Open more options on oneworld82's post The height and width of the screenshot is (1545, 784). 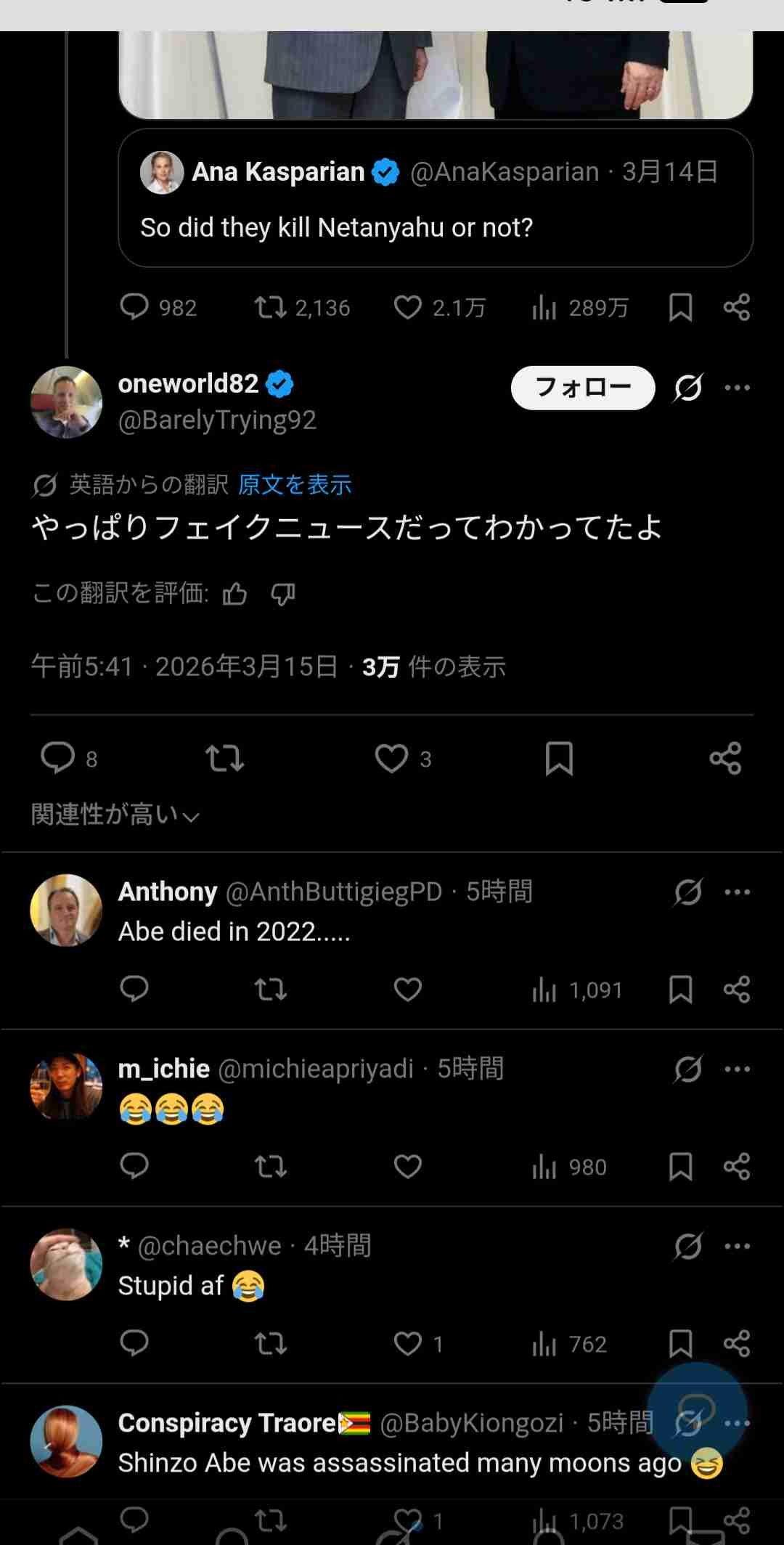click(x=738, y=388)
